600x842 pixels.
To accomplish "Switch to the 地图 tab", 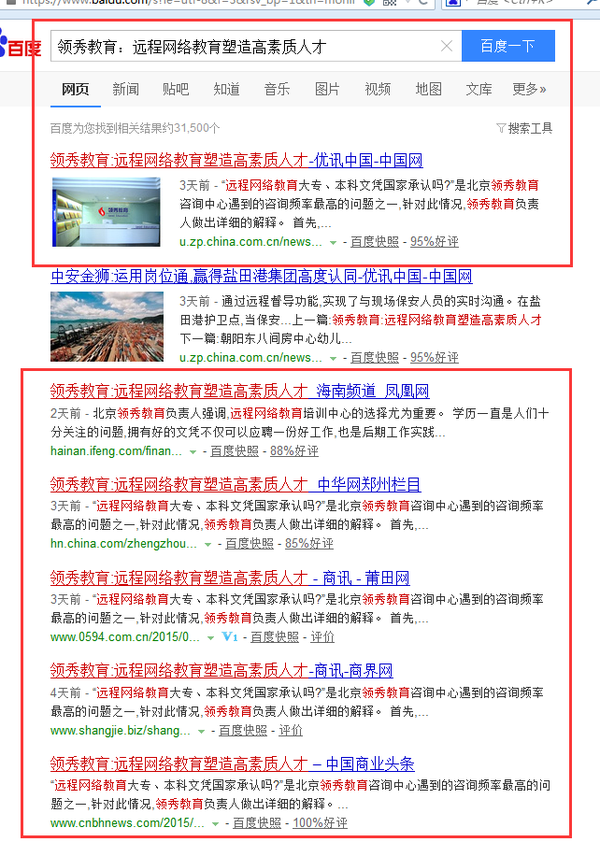I will pos(429,89).
